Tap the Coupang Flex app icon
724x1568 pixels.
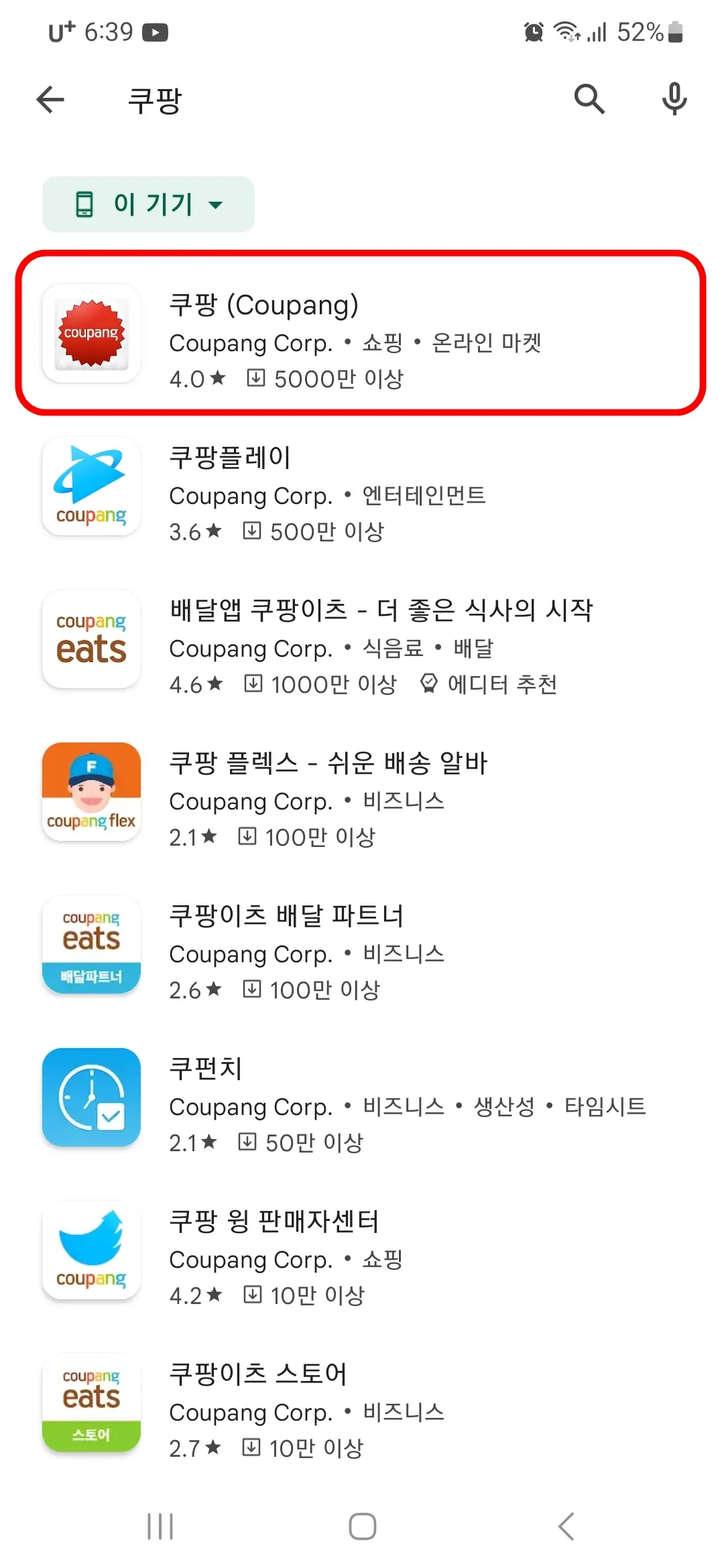[91, 792]
